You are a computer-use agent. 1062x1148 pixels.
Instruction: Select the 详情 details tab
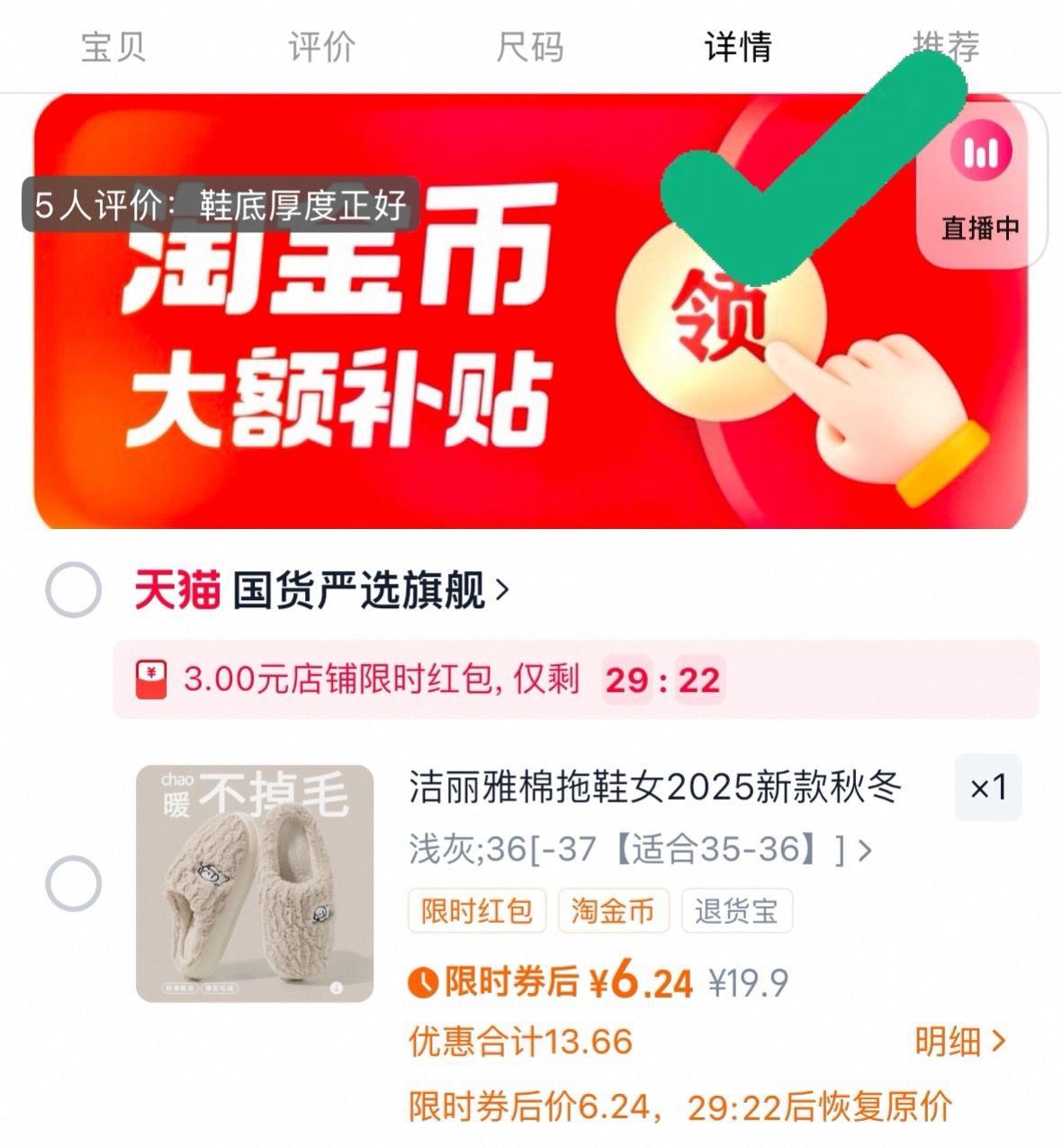click(x=737, y=47)
